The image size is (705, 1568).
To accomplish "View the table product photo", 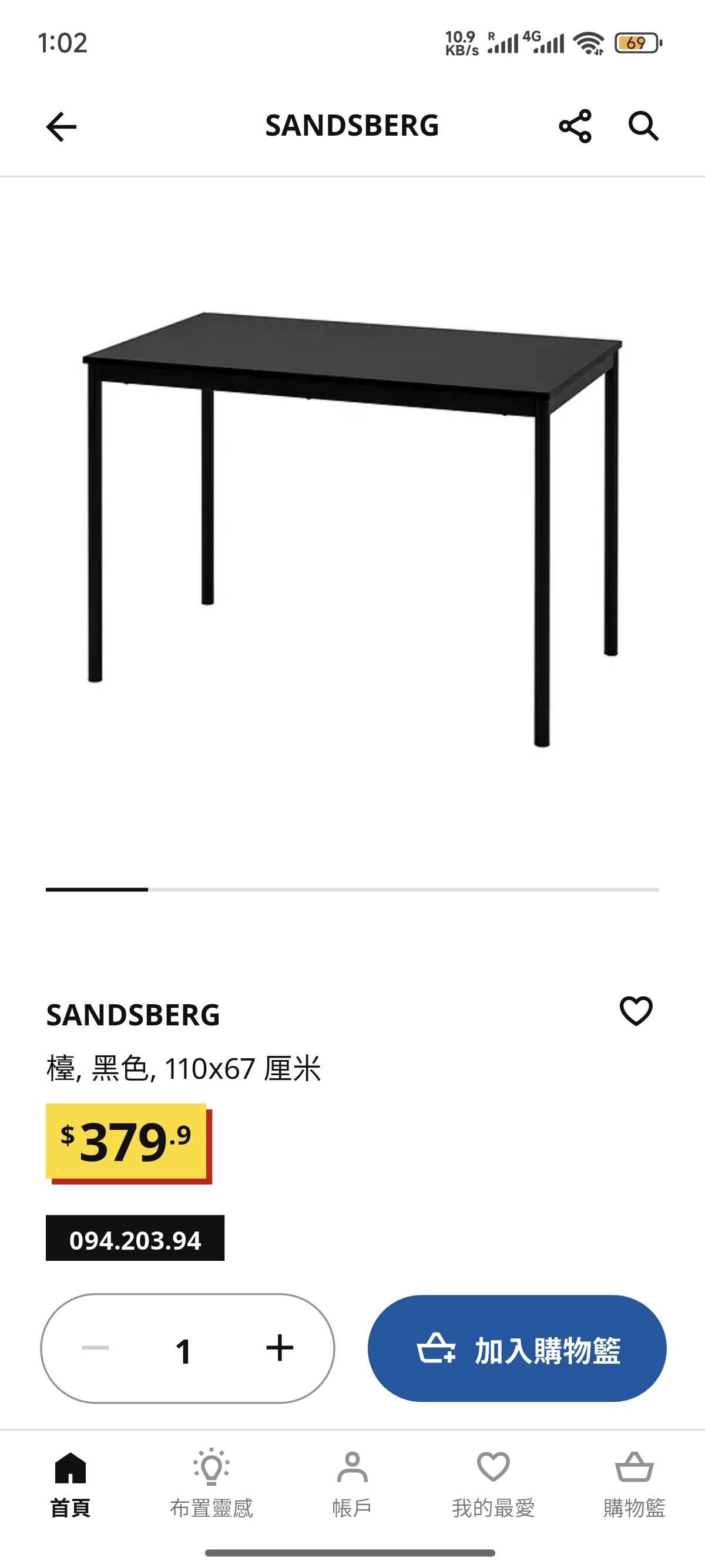I will (x=352, y=536).
